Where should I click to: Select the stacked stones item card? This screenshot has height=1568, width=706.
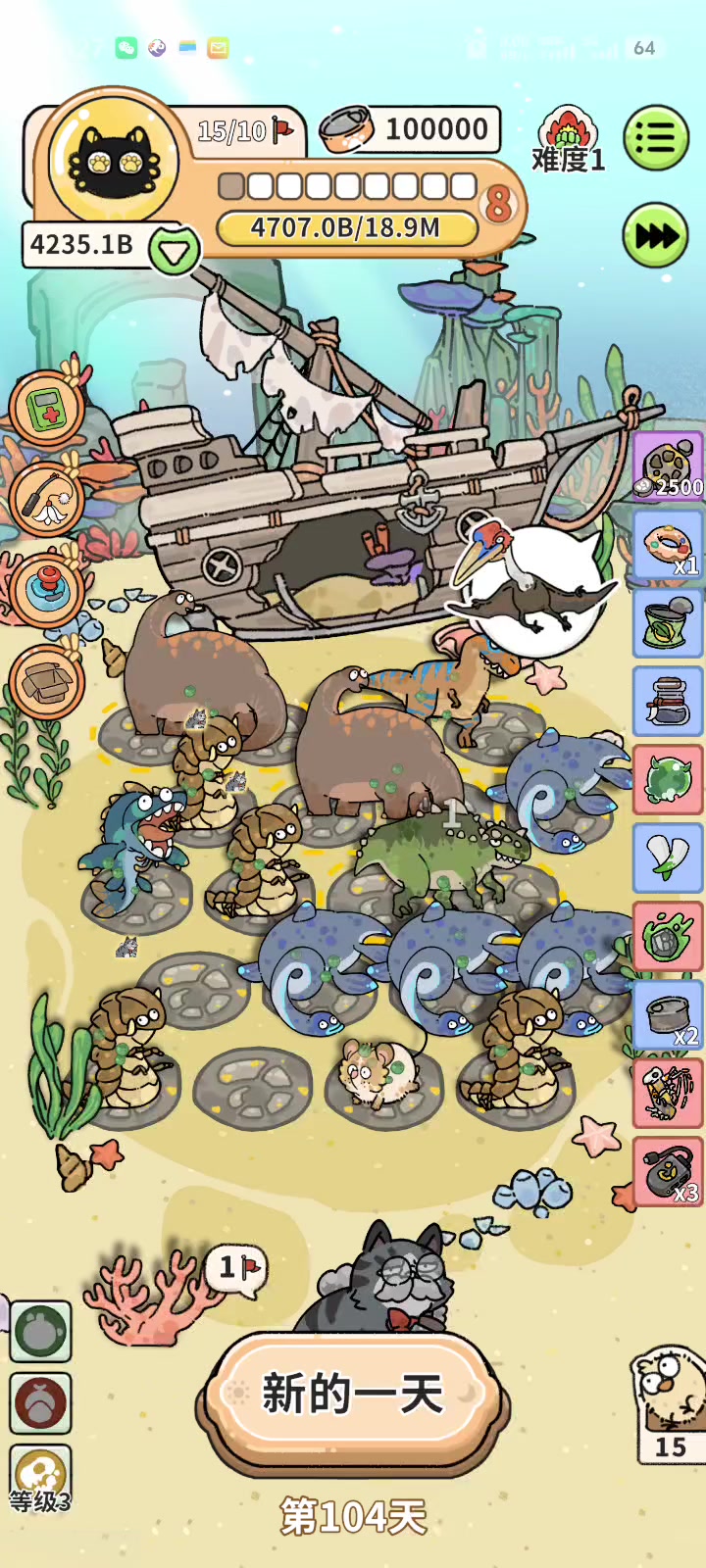point(668,702)
